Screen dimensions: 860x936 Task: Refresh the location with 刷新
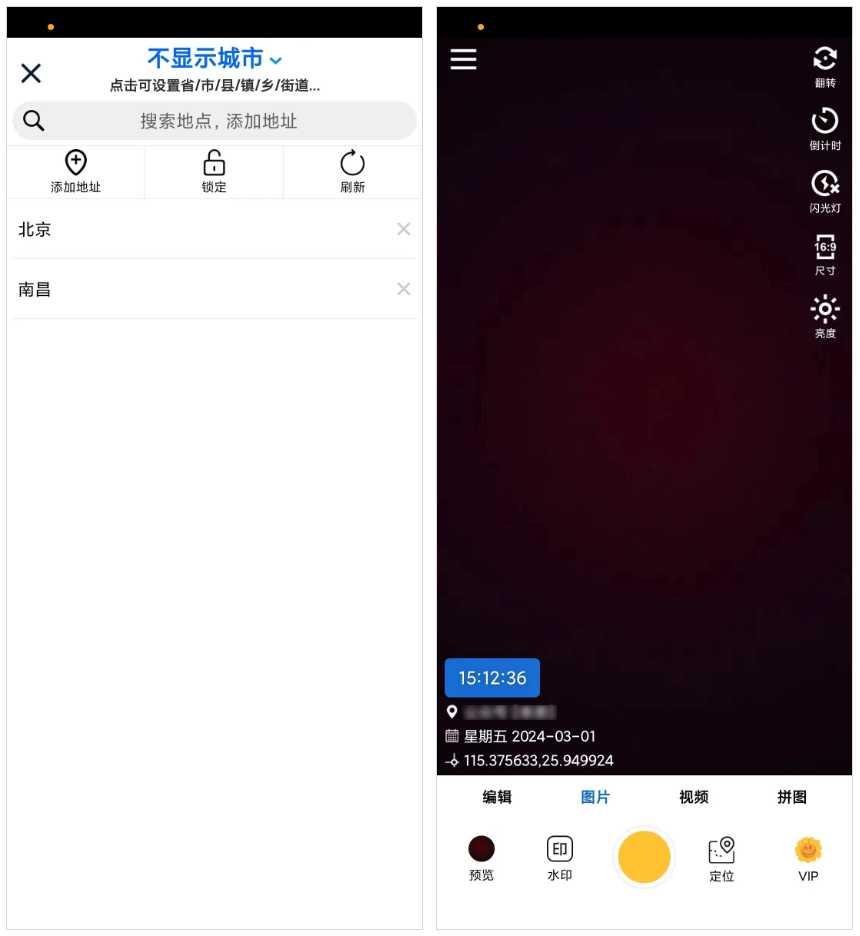click(352, 172)
